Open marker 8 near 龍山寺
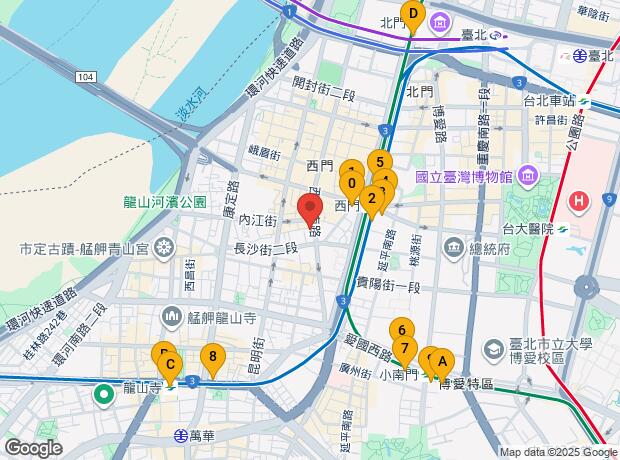This screenshot has height=460, width=620. click(x=211, y=356)
